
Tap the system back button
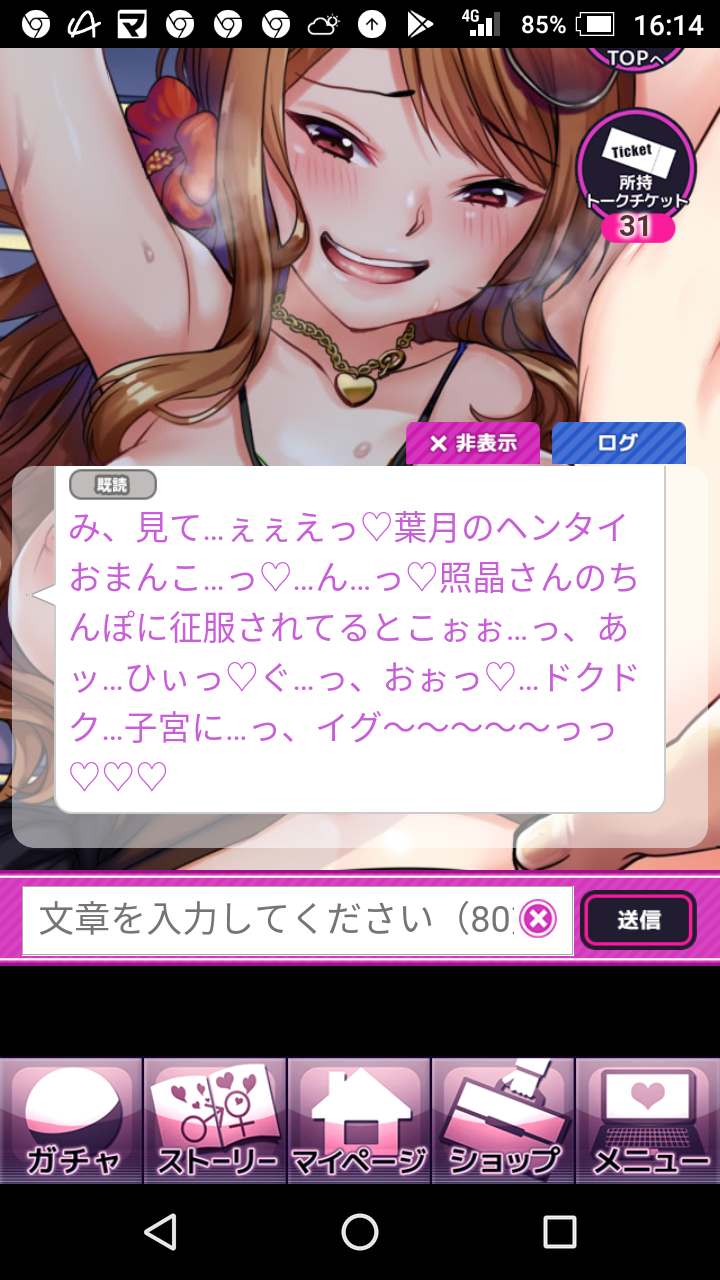(x=160, y=1232)
